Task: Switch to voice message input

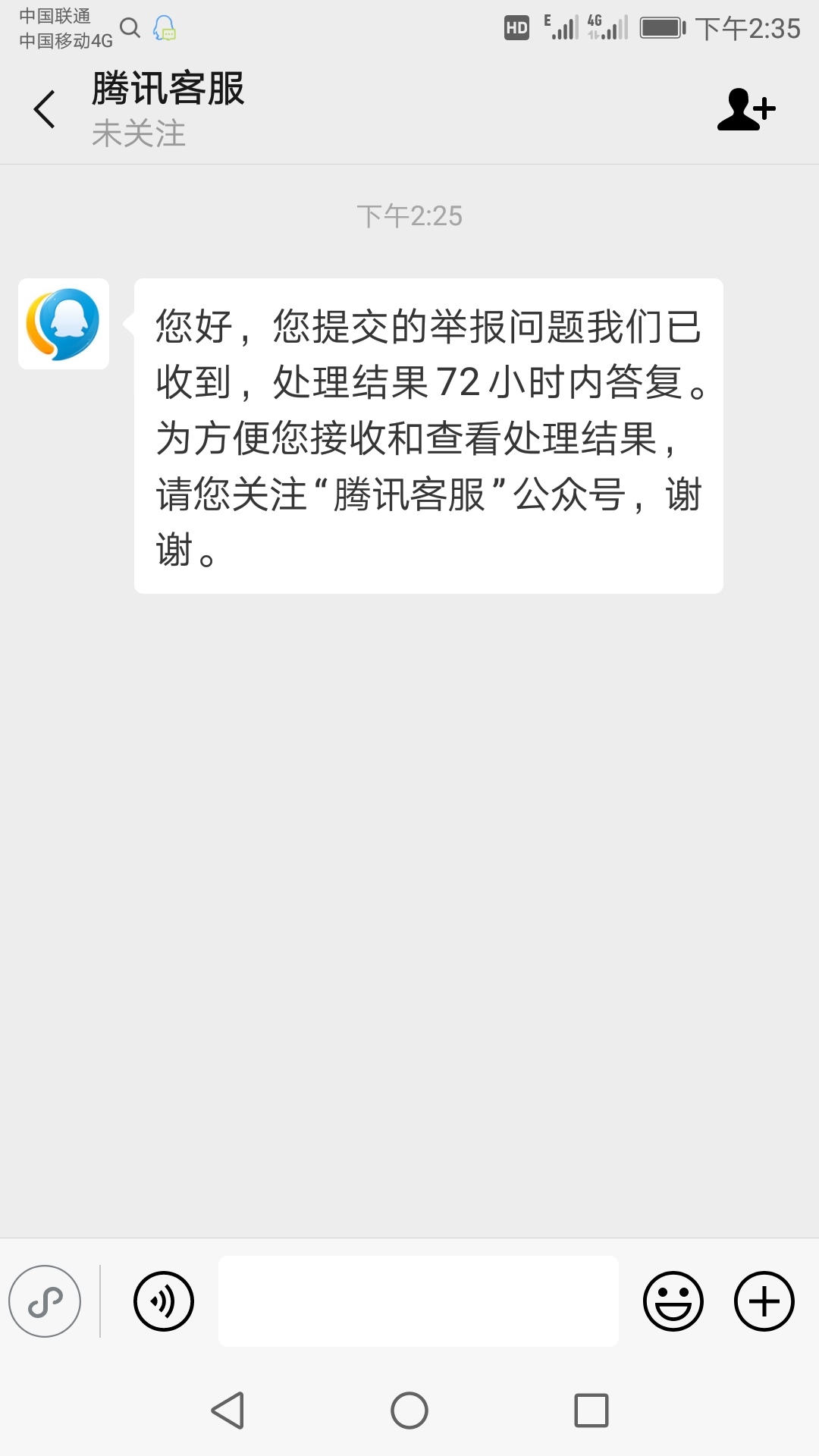Action: (164, 1301)
